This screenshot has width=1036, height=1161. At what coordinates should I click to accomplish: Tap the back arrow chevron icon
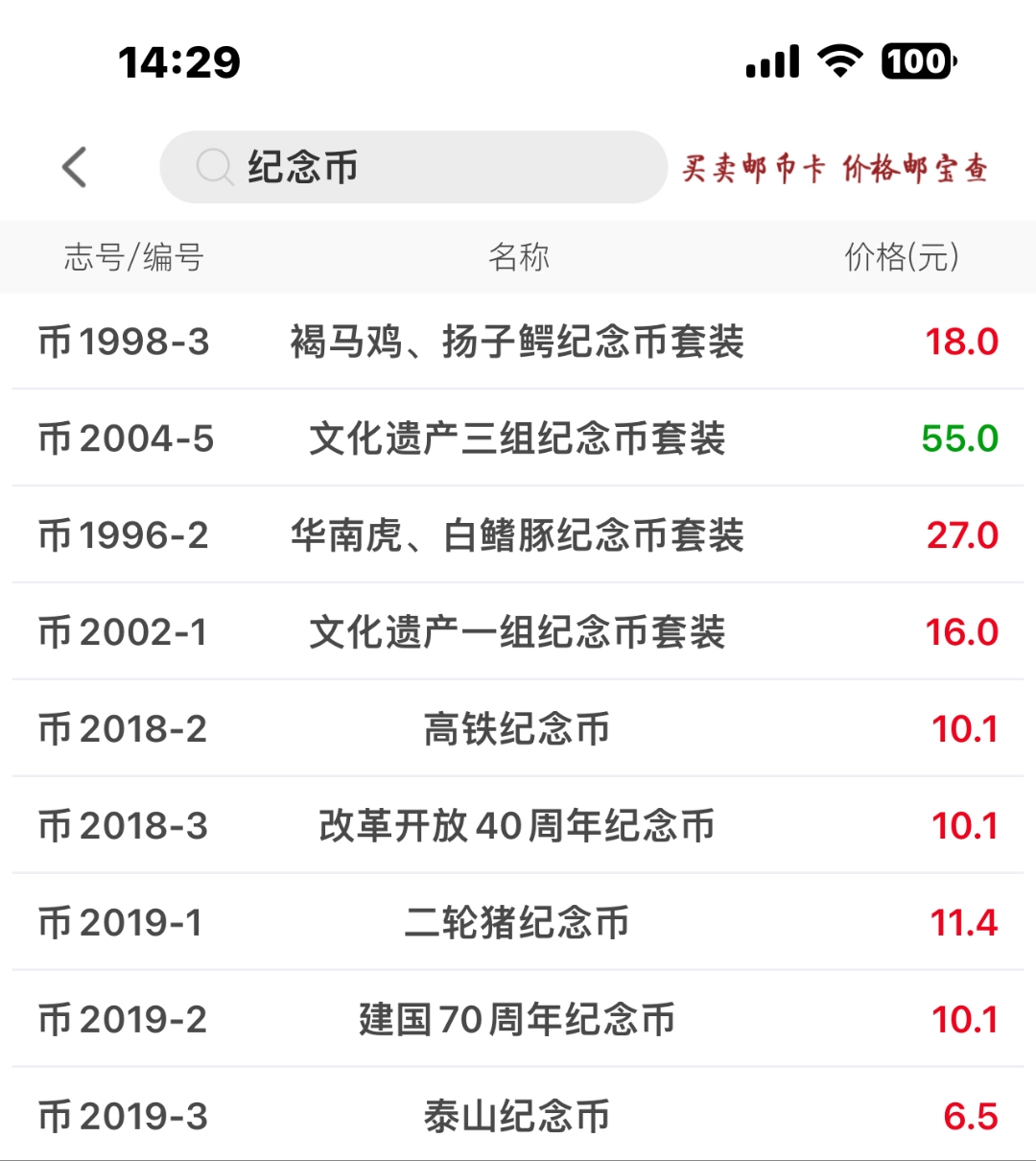click(x=75, y=166)
